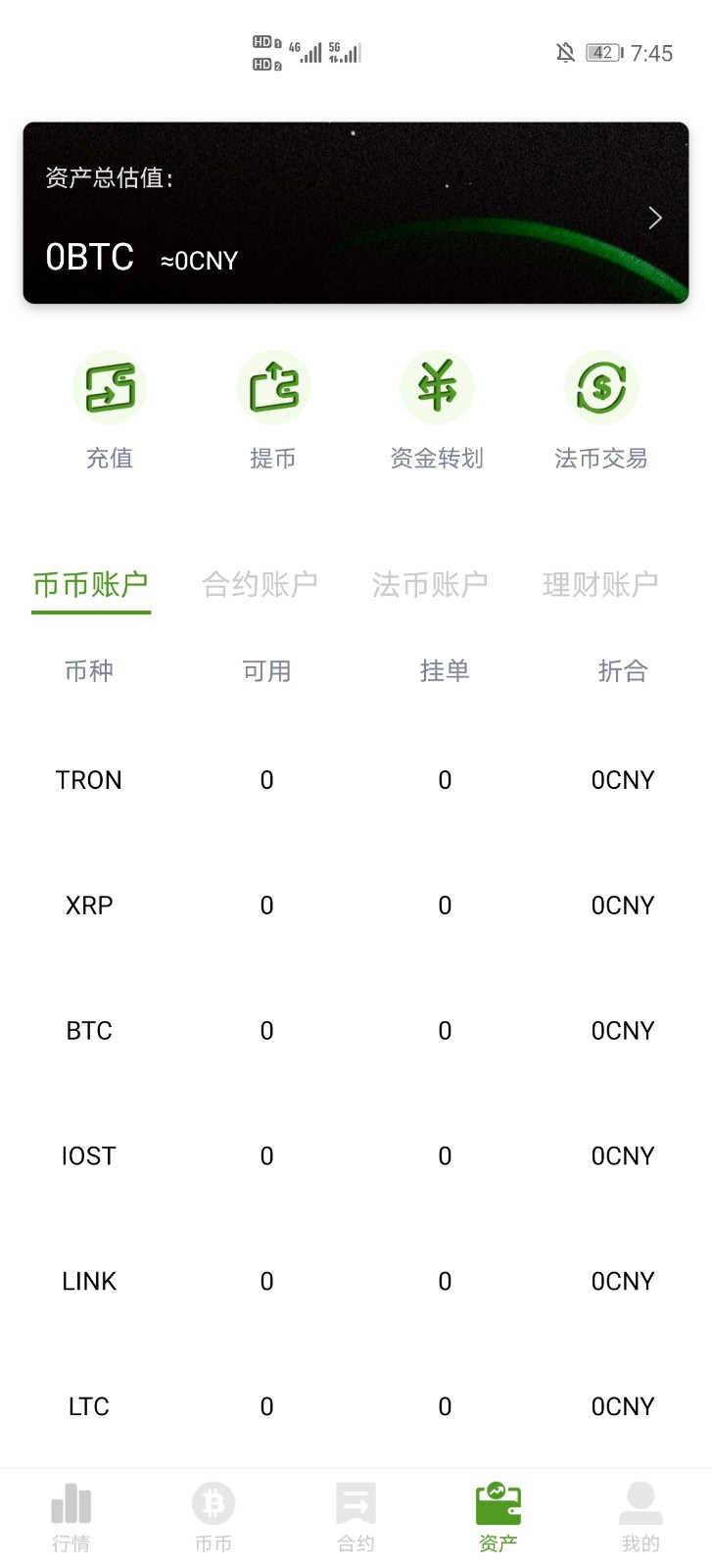712x1568 pixels.
Task: Select the 资产 assets tab
Action: coord(498,1517)
